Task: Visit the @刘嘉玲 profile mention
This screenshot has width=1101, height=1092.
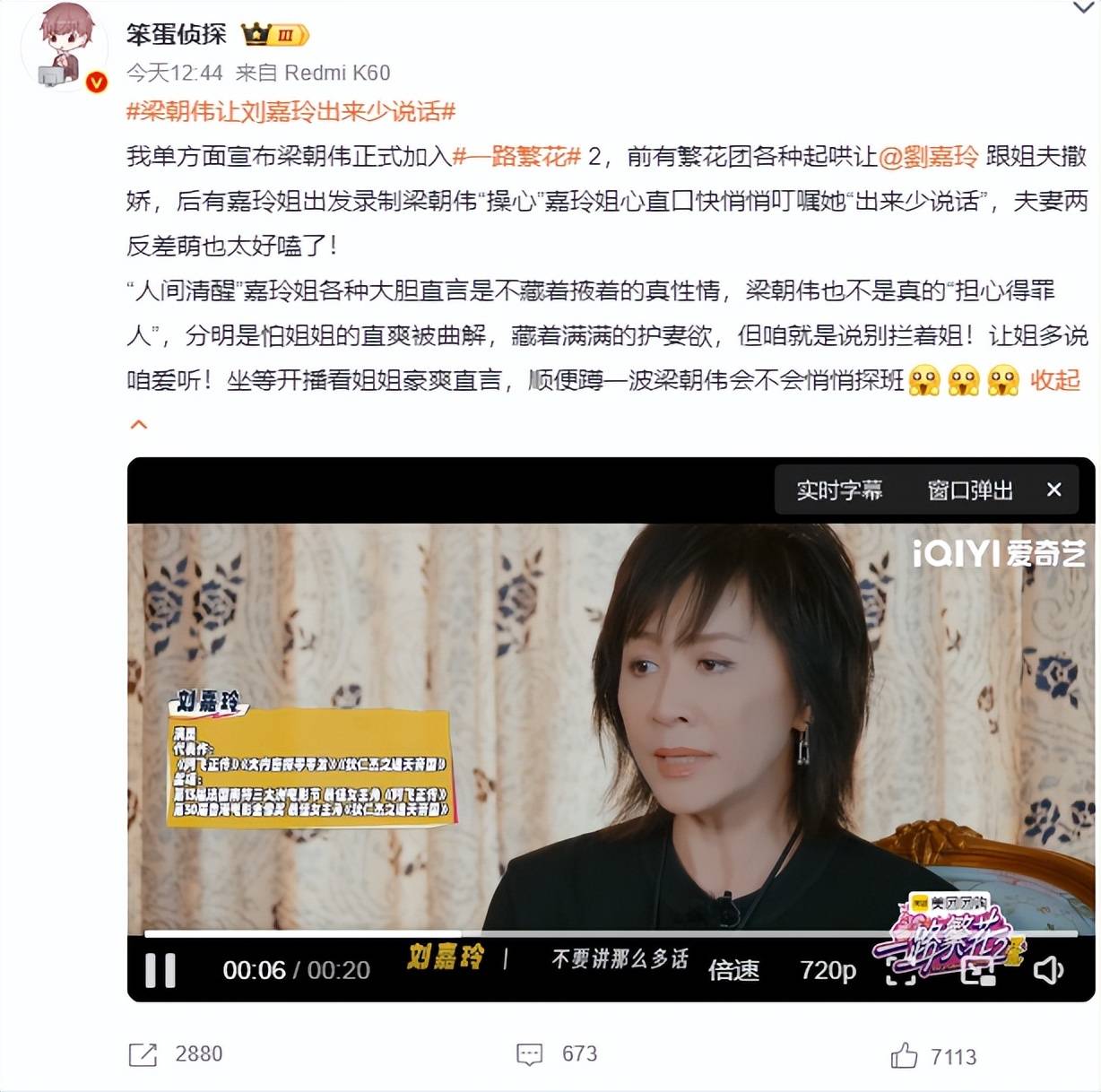Action: 928,156
